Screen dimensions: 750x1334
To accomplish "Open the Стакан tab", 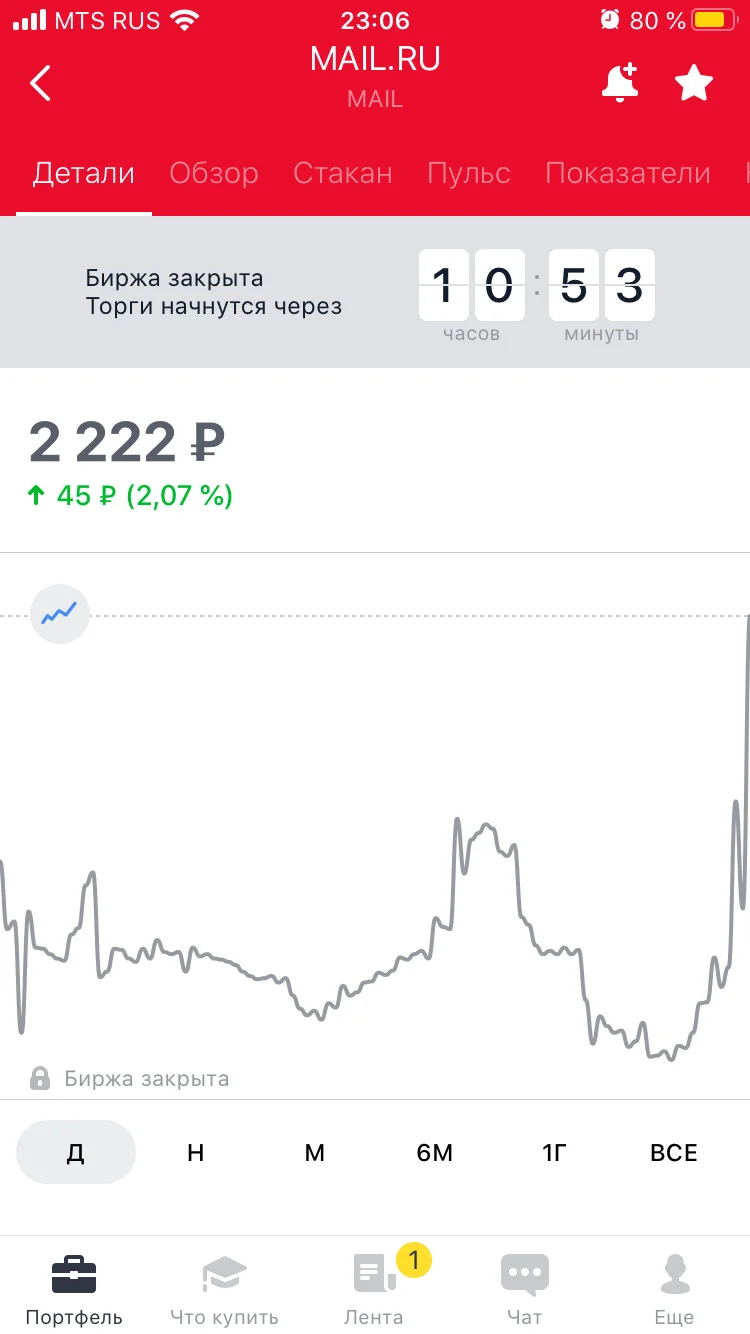I will 343,173.
